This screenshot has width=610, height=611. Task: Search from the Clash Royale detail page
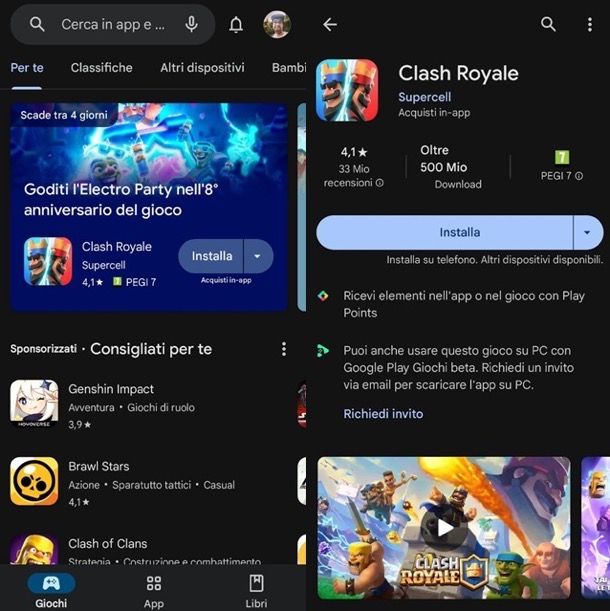point(548,24)
